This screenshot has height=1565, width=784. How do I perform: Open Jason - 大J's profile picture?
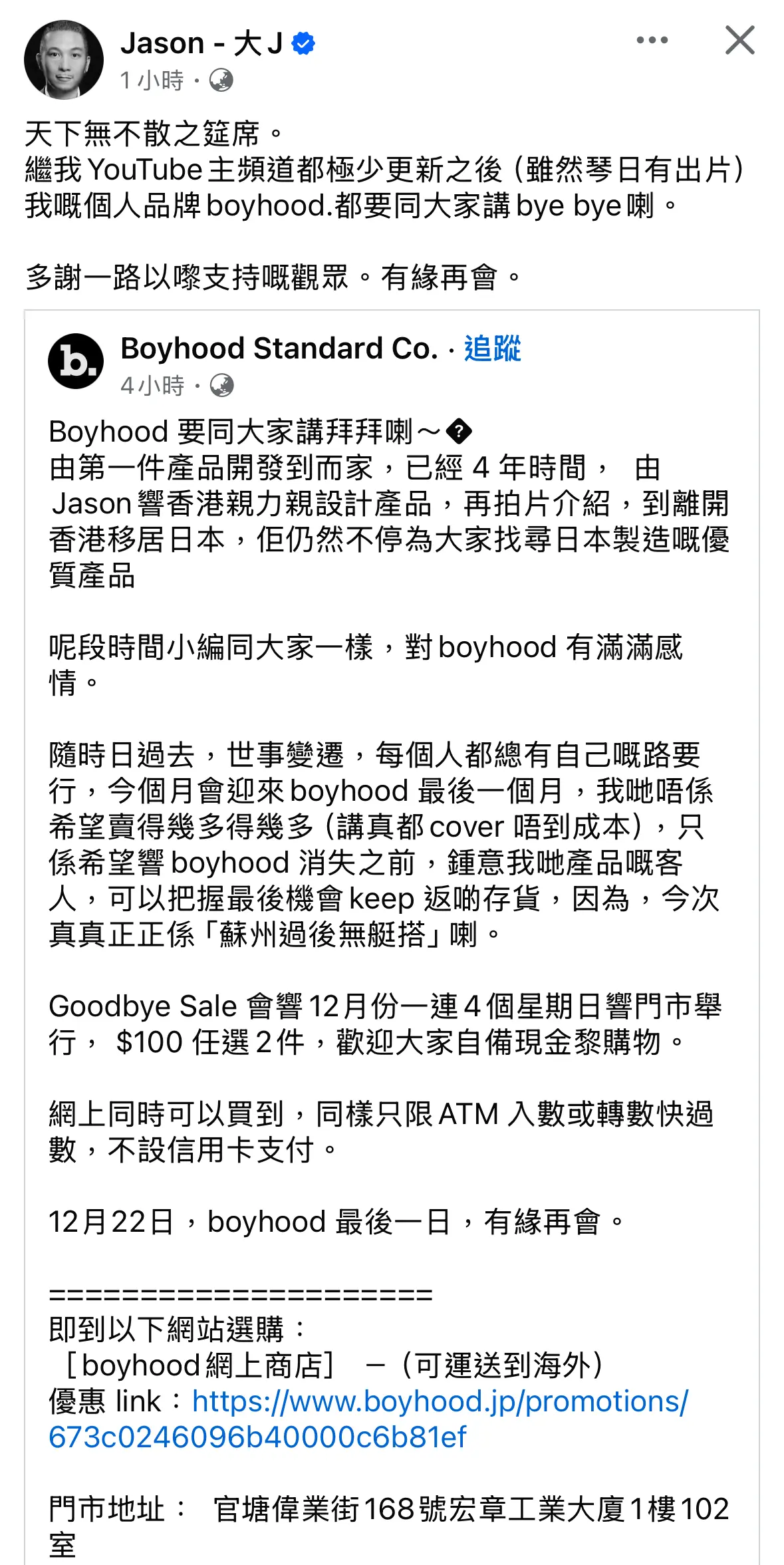click(x=64, y=60)
